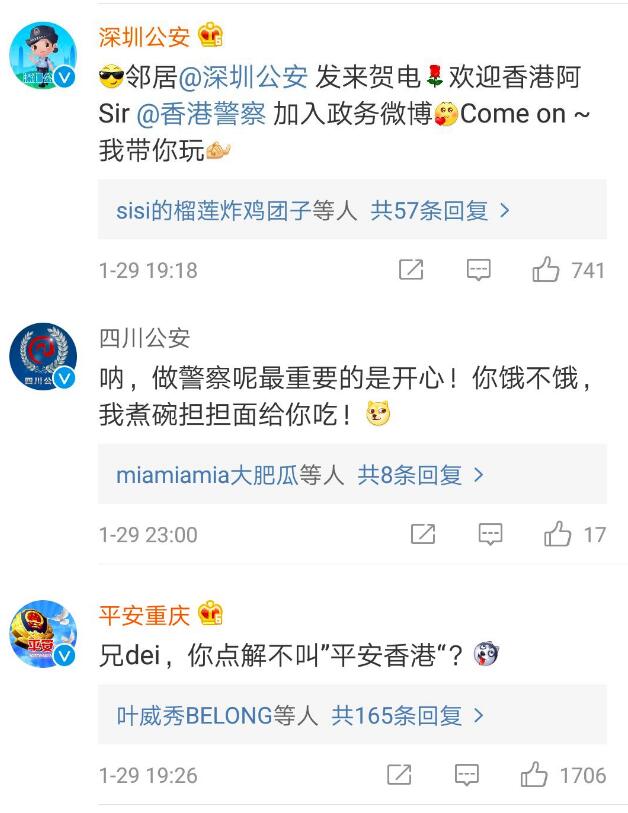628x813 pixels.
Task: Like 平安重庆's comment
Action: point(534,775)
